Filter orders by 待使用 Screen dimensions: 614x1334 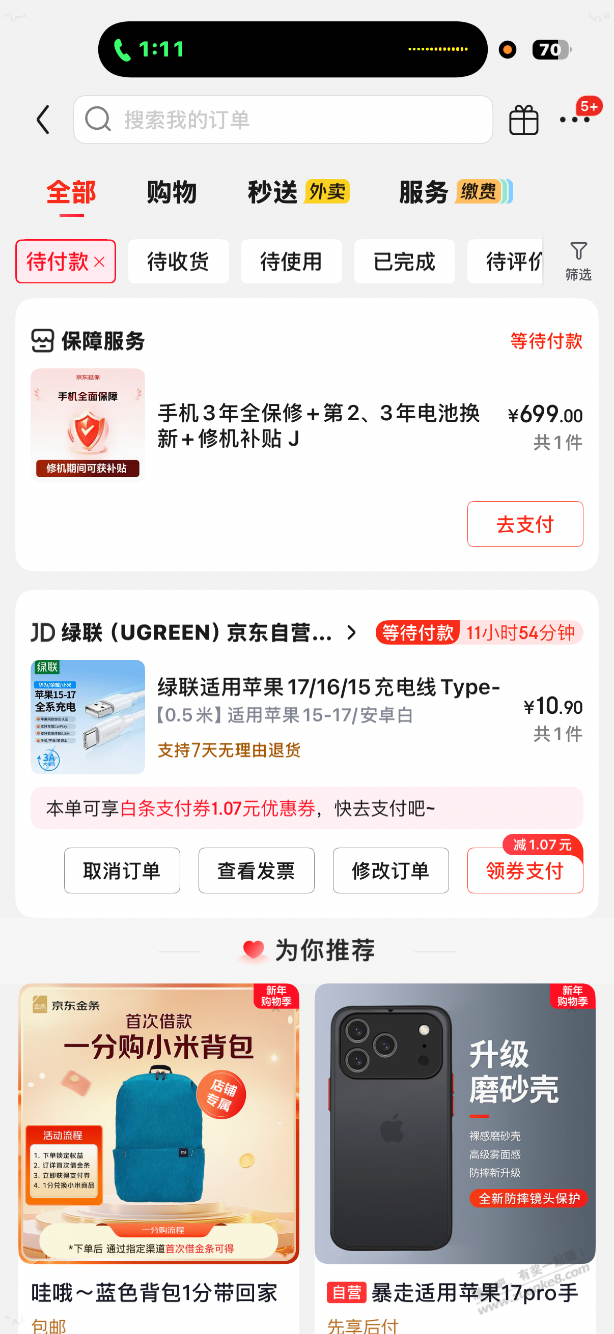[x=291, y=262]
